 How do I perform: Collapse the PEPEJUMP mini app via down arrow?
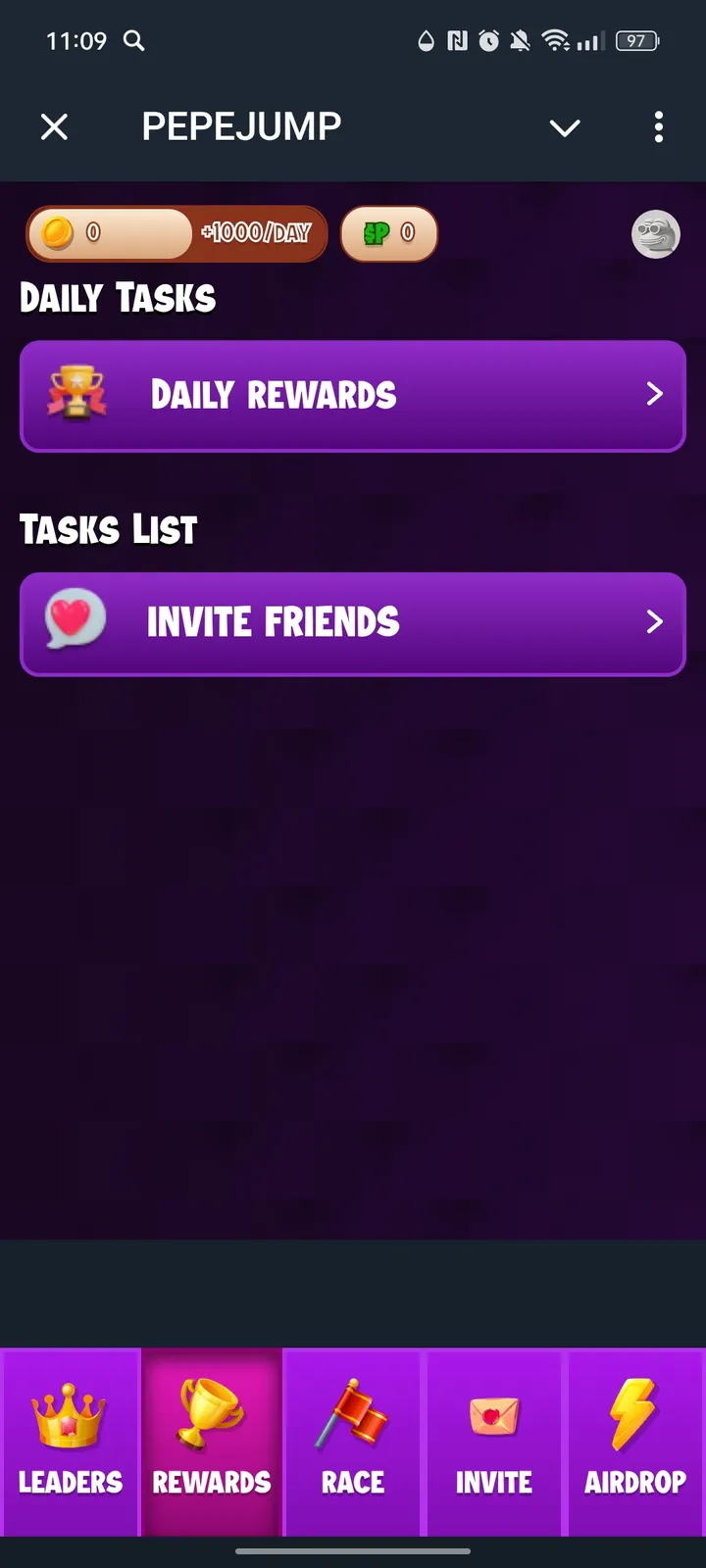(x=565, y=127)
